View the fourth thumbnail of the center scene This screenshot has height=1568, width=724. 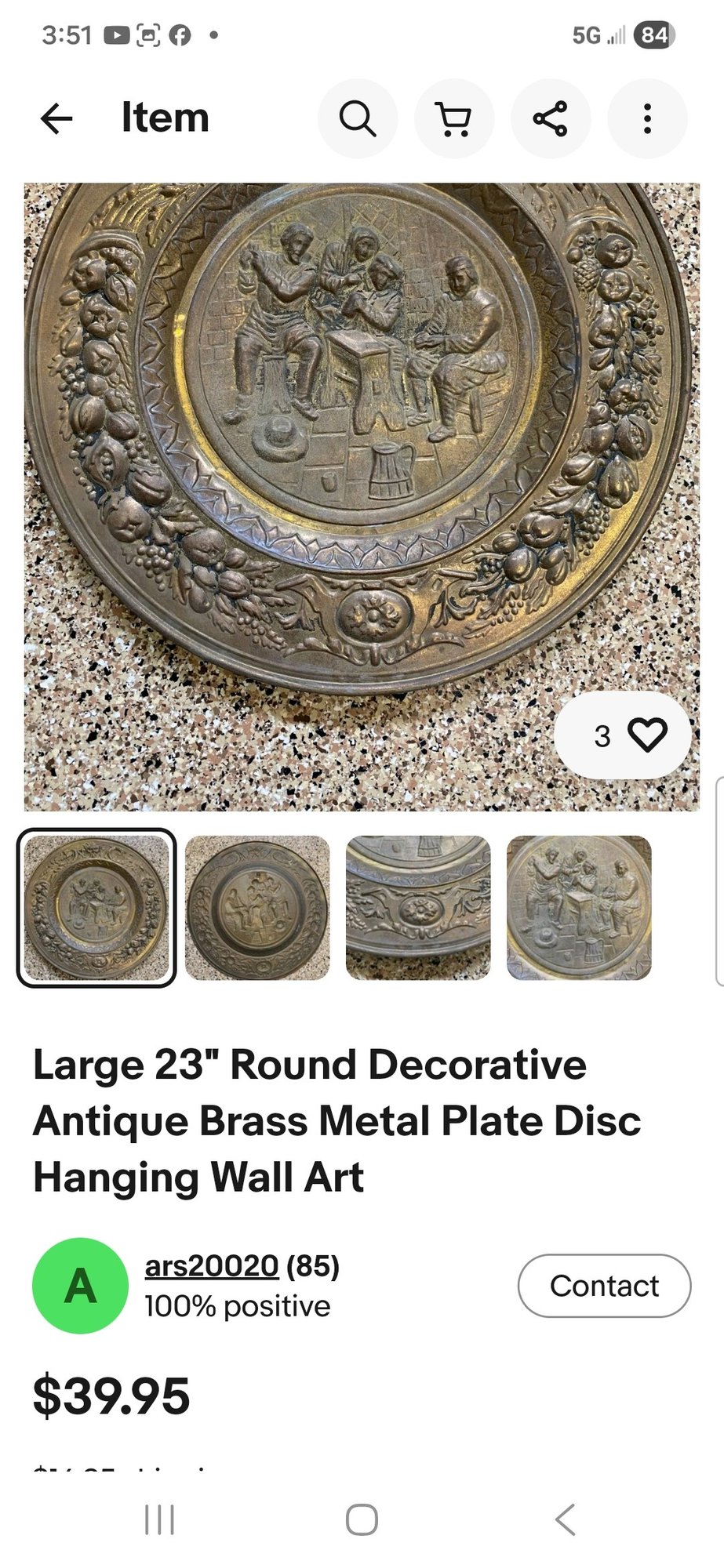pyautogui.click(x=579, y=908)
